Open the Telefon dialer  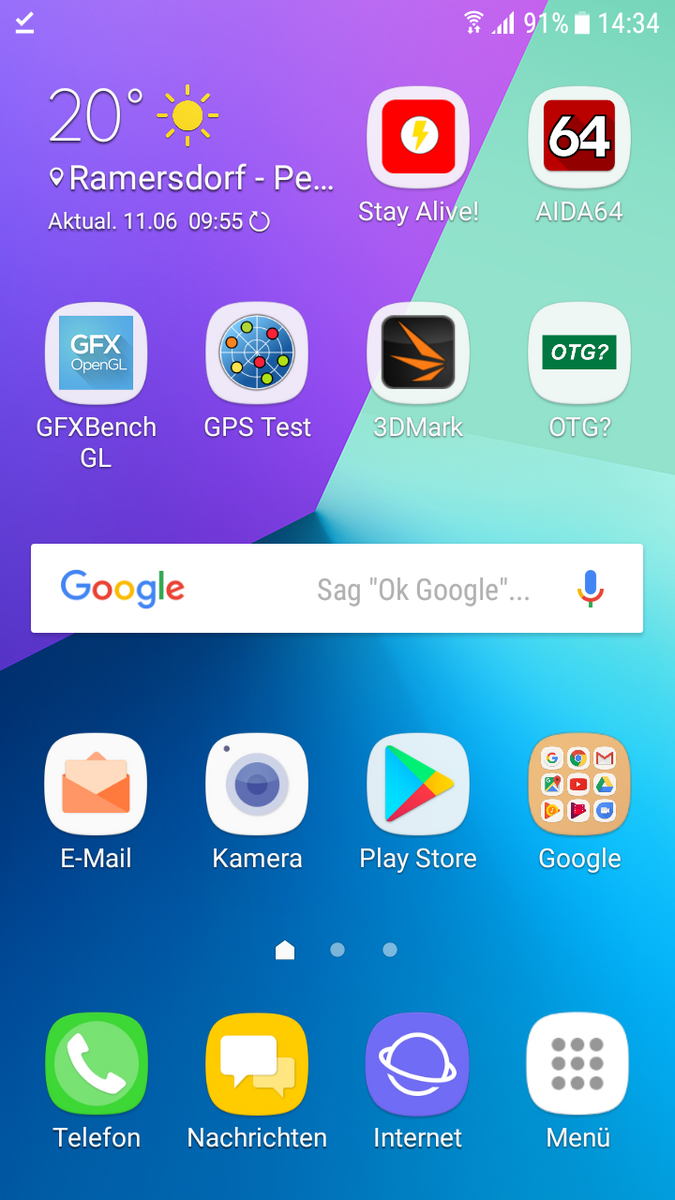(96, 1064)
